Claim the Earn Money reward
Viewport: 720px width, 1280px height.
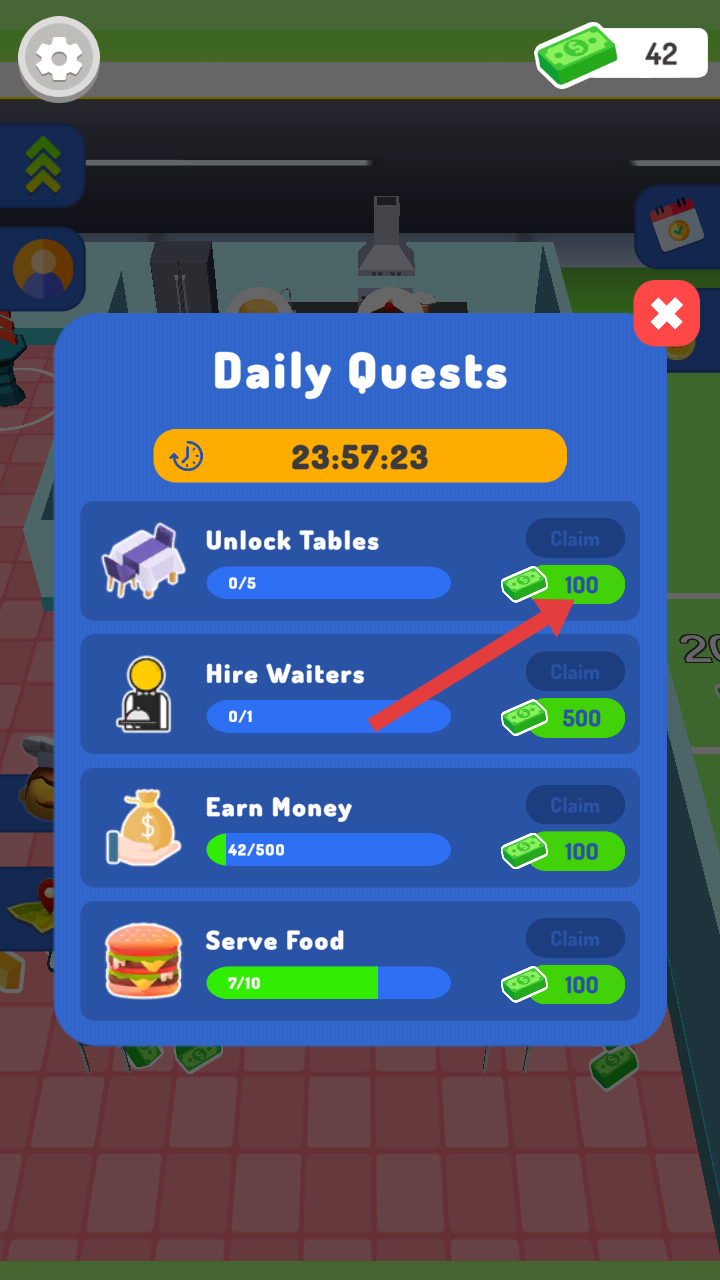coord(575,805)
